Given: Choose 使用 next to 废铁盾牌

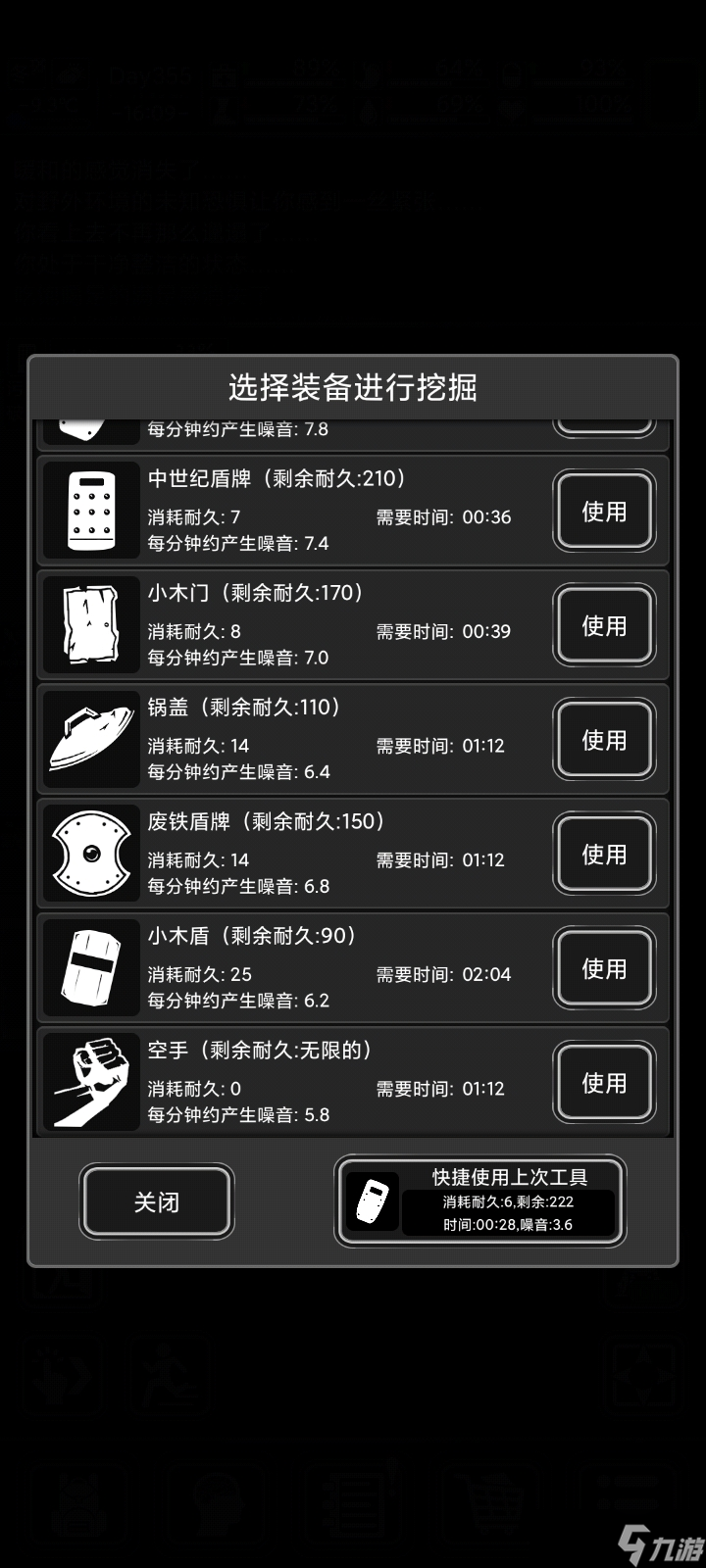Looking at the screenshot, I should [x=603, y=855].
